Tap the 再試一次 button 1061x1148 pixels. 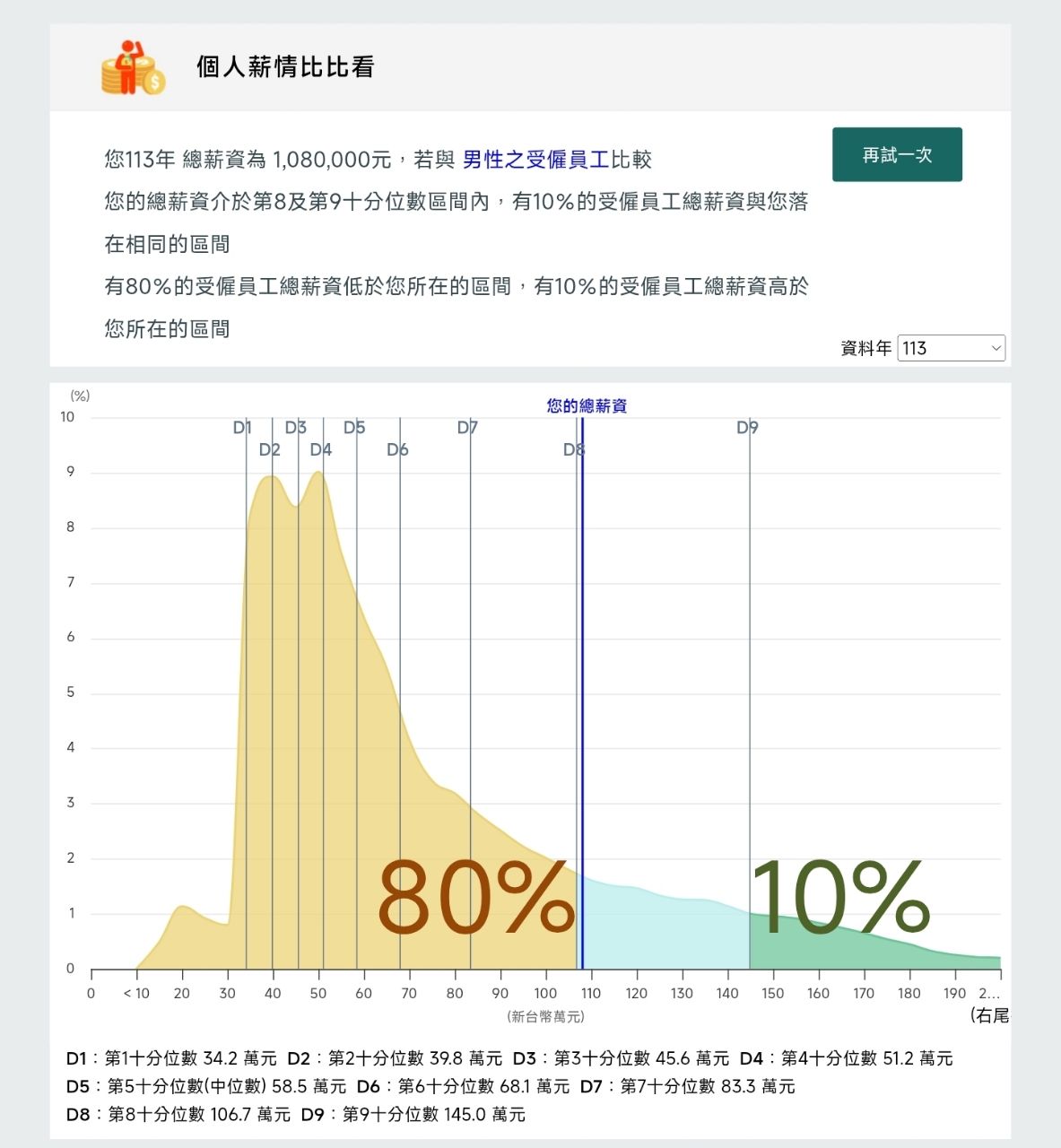tap(897, 154)
